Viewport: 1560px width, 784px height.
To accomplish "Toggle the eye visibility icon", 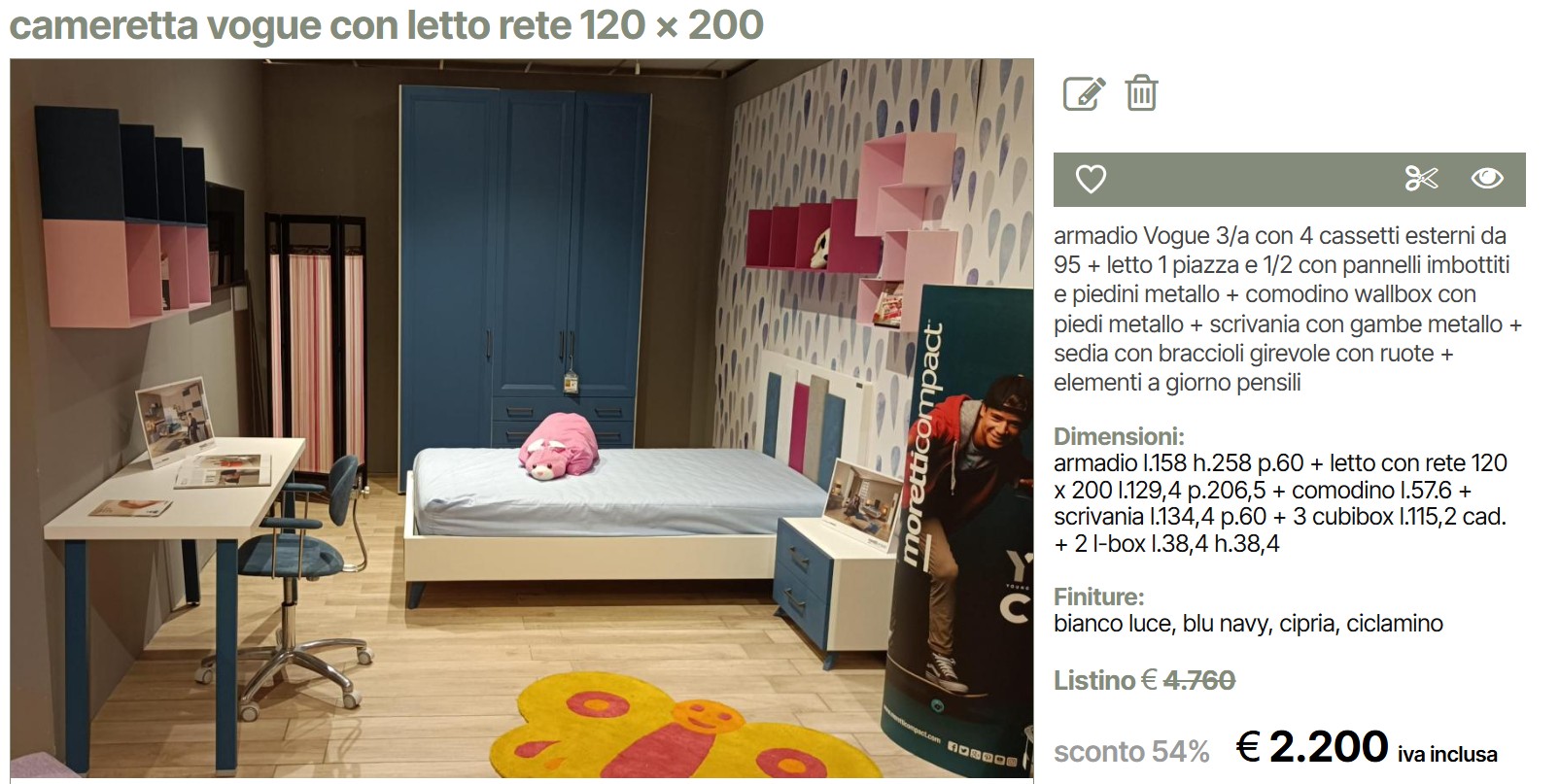I will (1486, 179).
